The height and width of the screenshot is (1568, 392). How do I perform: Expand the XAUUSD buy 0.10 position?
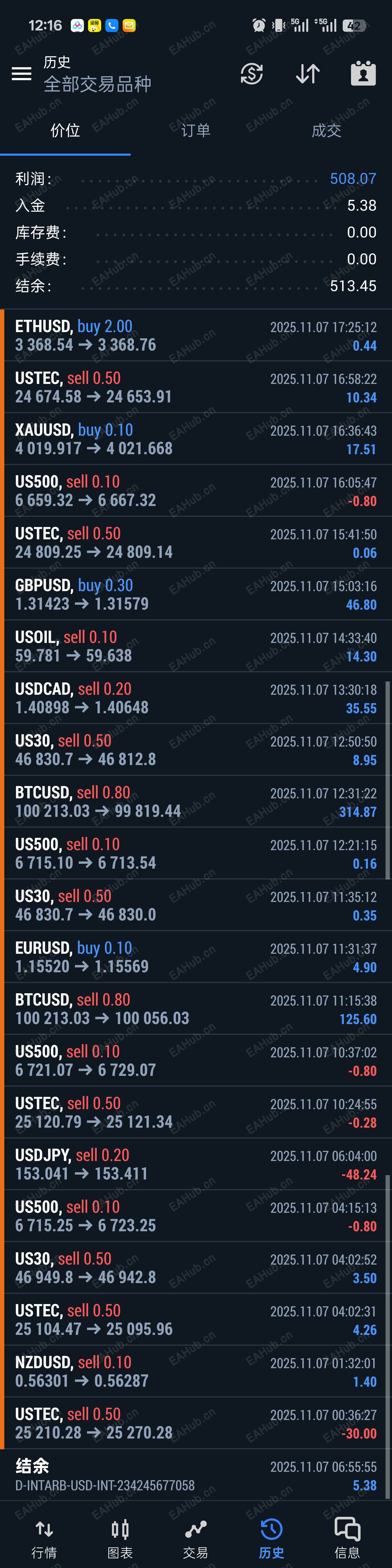click(x=195, y=439)
